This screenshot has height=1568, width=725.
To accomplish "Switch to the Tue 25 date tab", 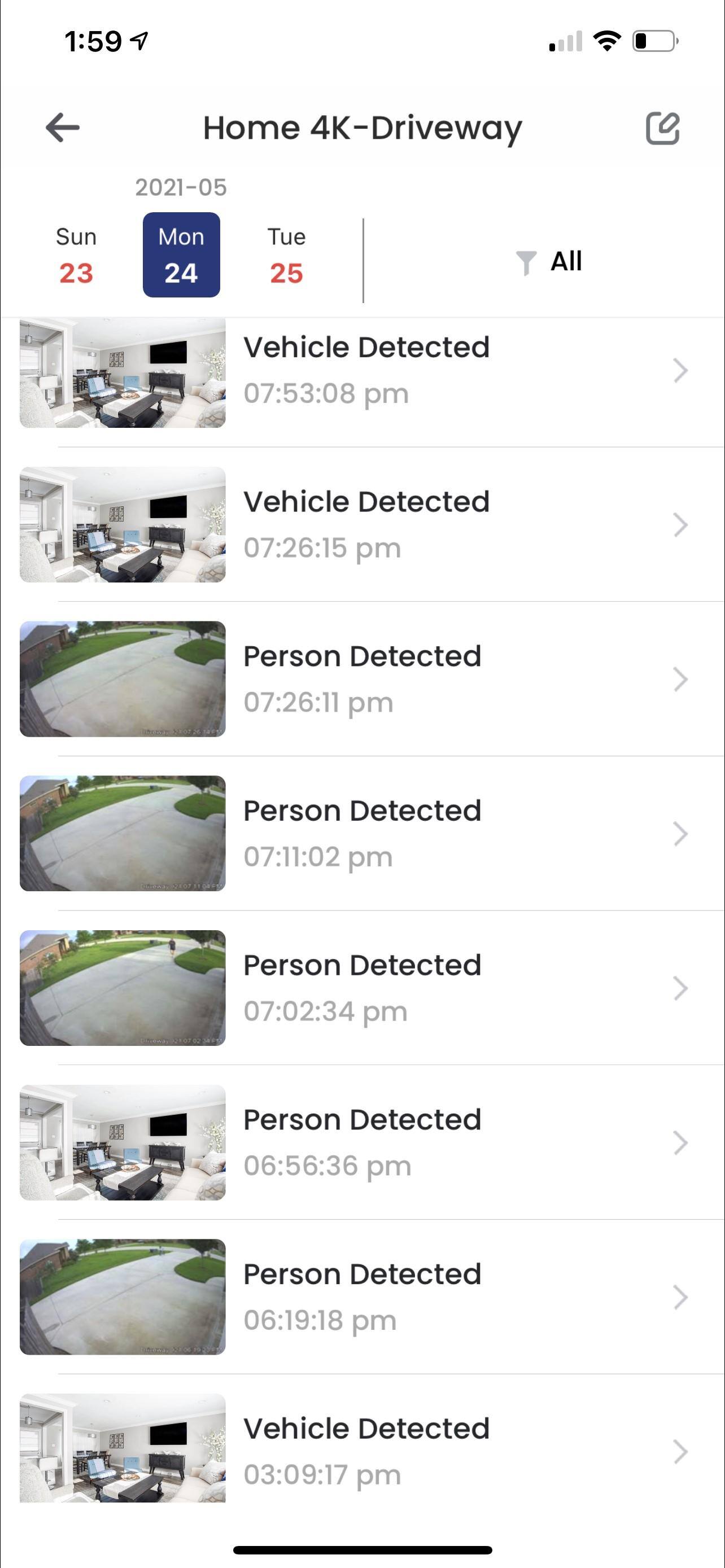I will [x=286, y=255].
